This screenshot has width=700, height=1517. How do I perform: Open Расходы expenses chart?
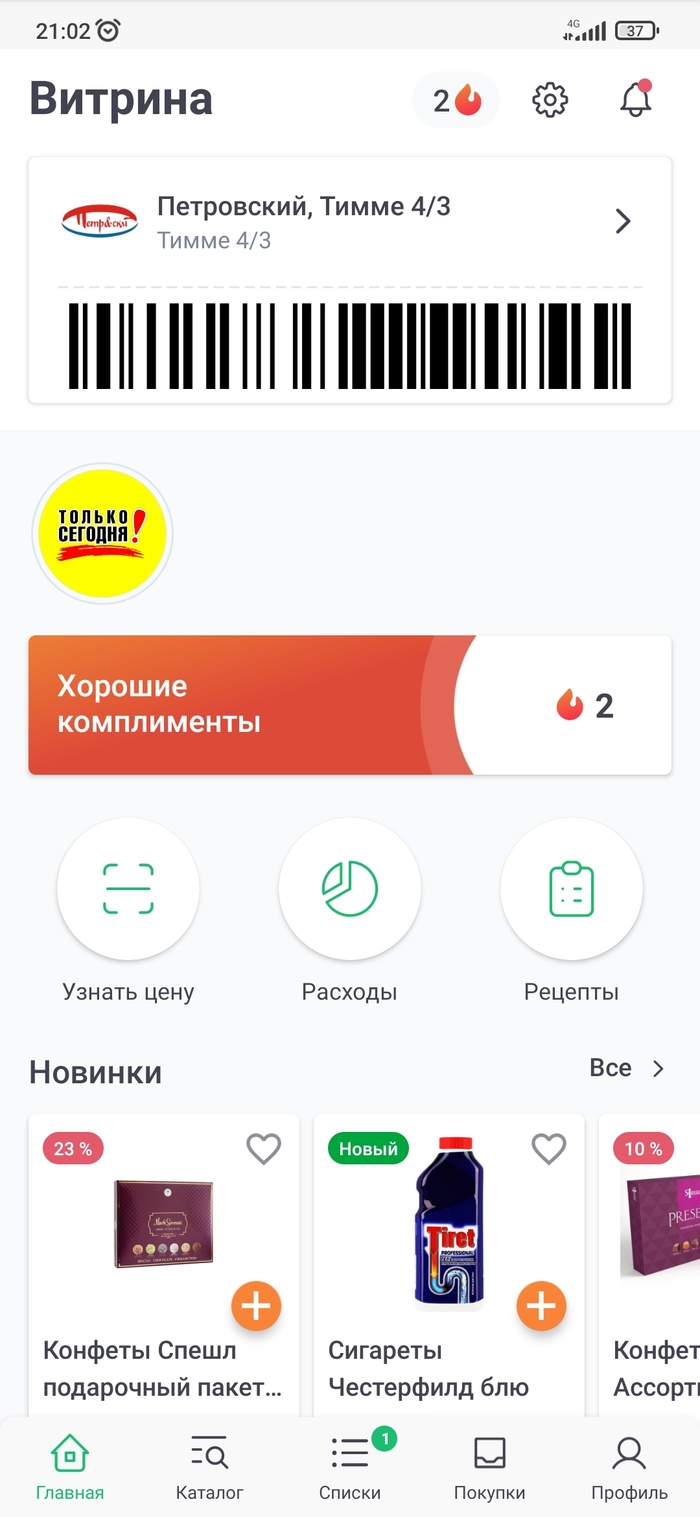(x=350, y=888)
